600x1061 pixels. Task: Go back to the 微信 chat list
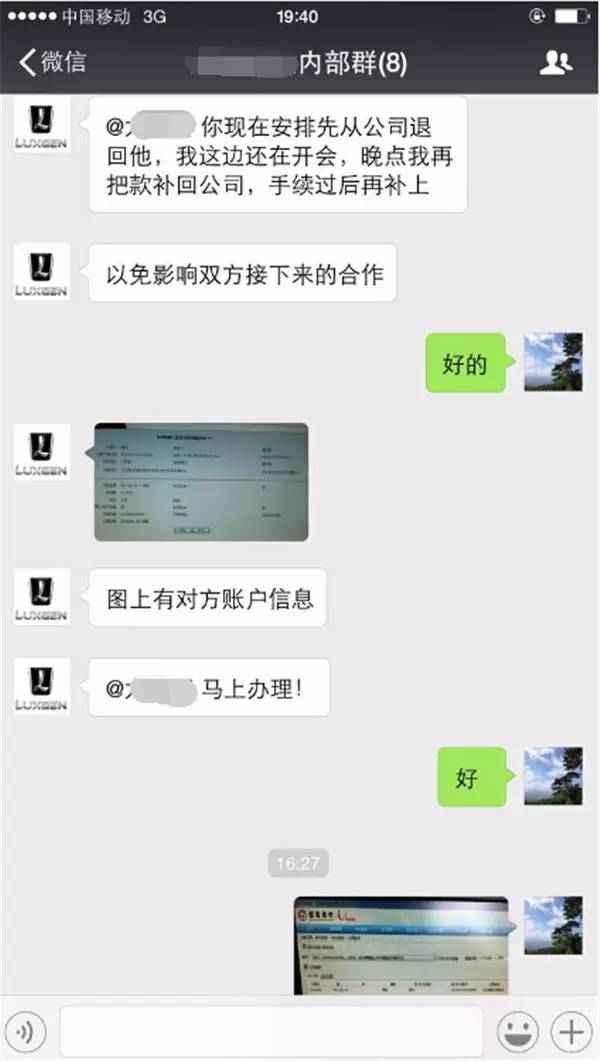click(x=52, y=62)
